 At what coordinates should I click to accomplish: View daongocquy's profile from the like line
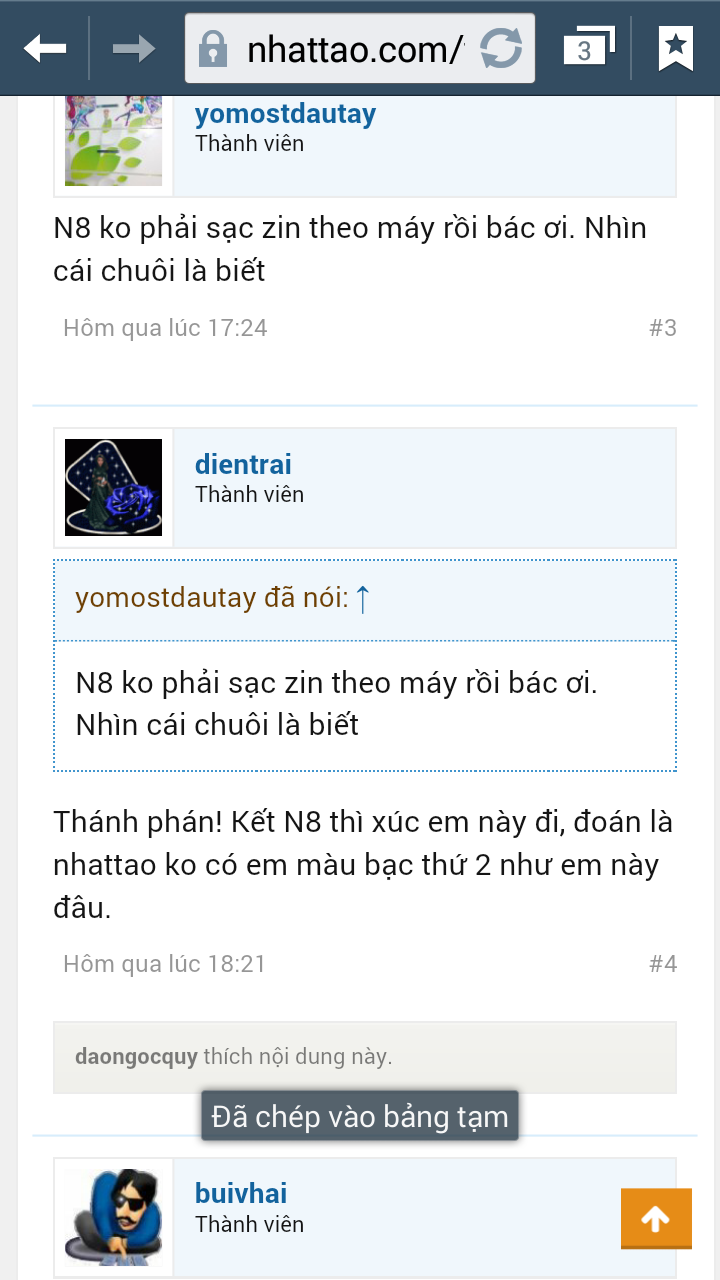click(x=136, y=1056)
